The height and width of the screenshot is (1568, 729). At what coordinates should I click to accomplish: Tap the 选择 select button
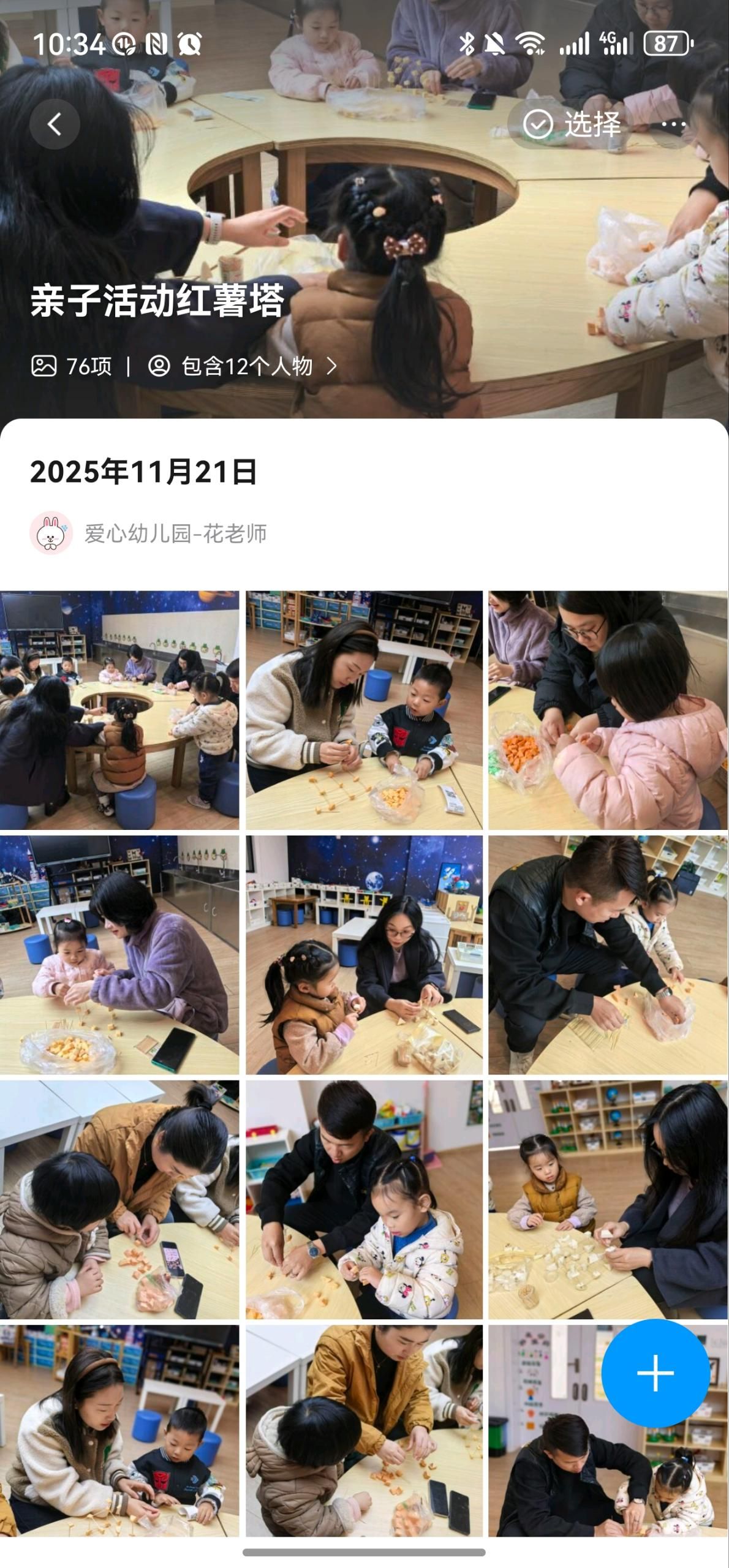pyautogui.click(x=572, y=124)
